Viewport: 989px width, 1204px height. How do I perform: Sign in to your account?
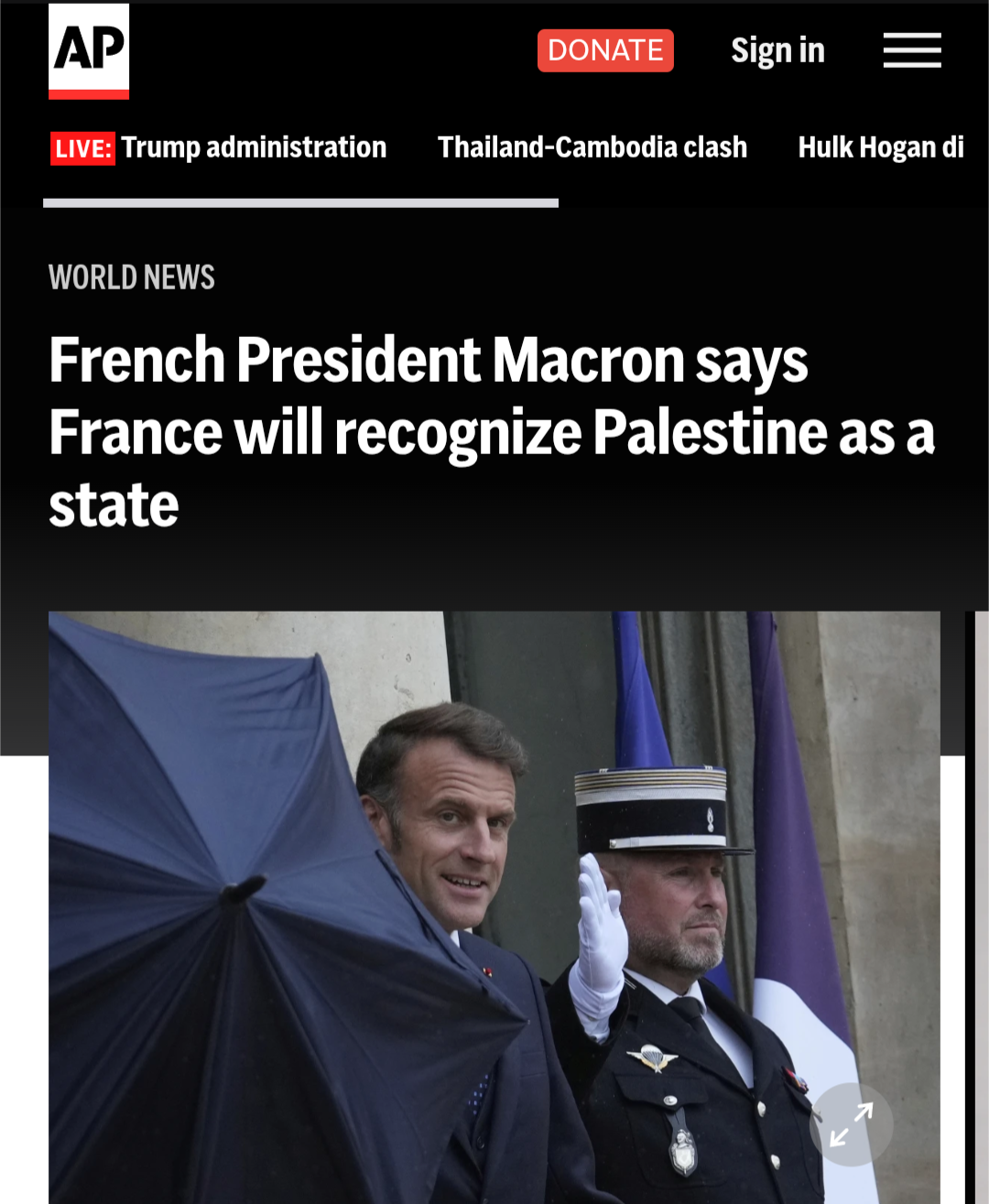tap(777, 50)
